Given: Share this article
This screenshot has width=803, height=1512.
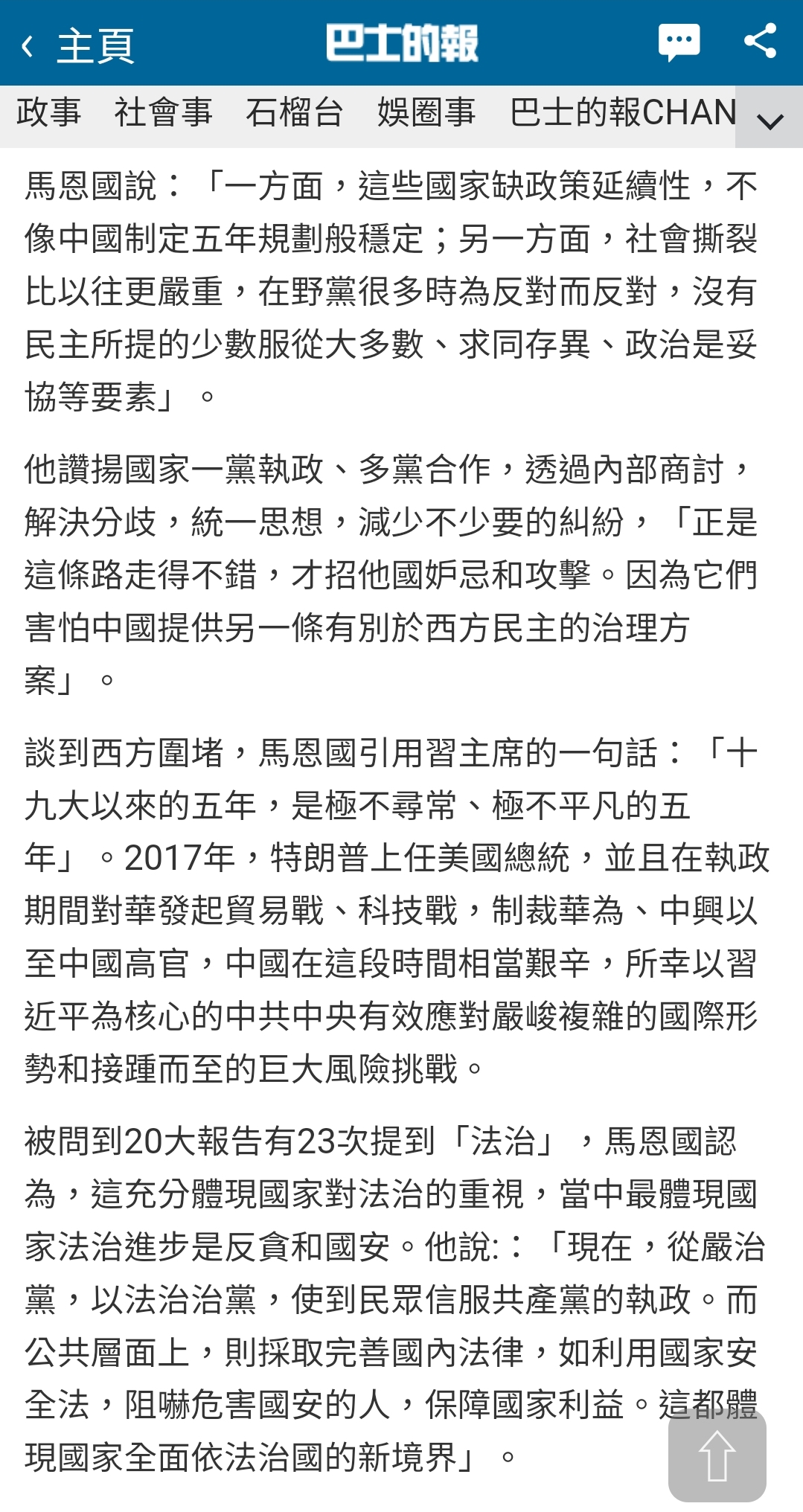Looking at the screenshot, I should click(x=760, y=42).
